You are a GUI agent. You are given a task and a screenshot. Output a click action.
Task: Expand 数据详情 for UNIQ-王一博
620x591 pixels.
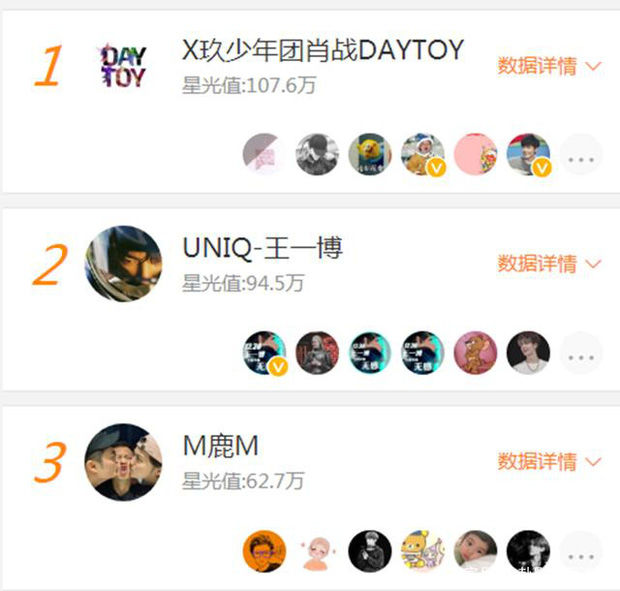tap(549, 263)
